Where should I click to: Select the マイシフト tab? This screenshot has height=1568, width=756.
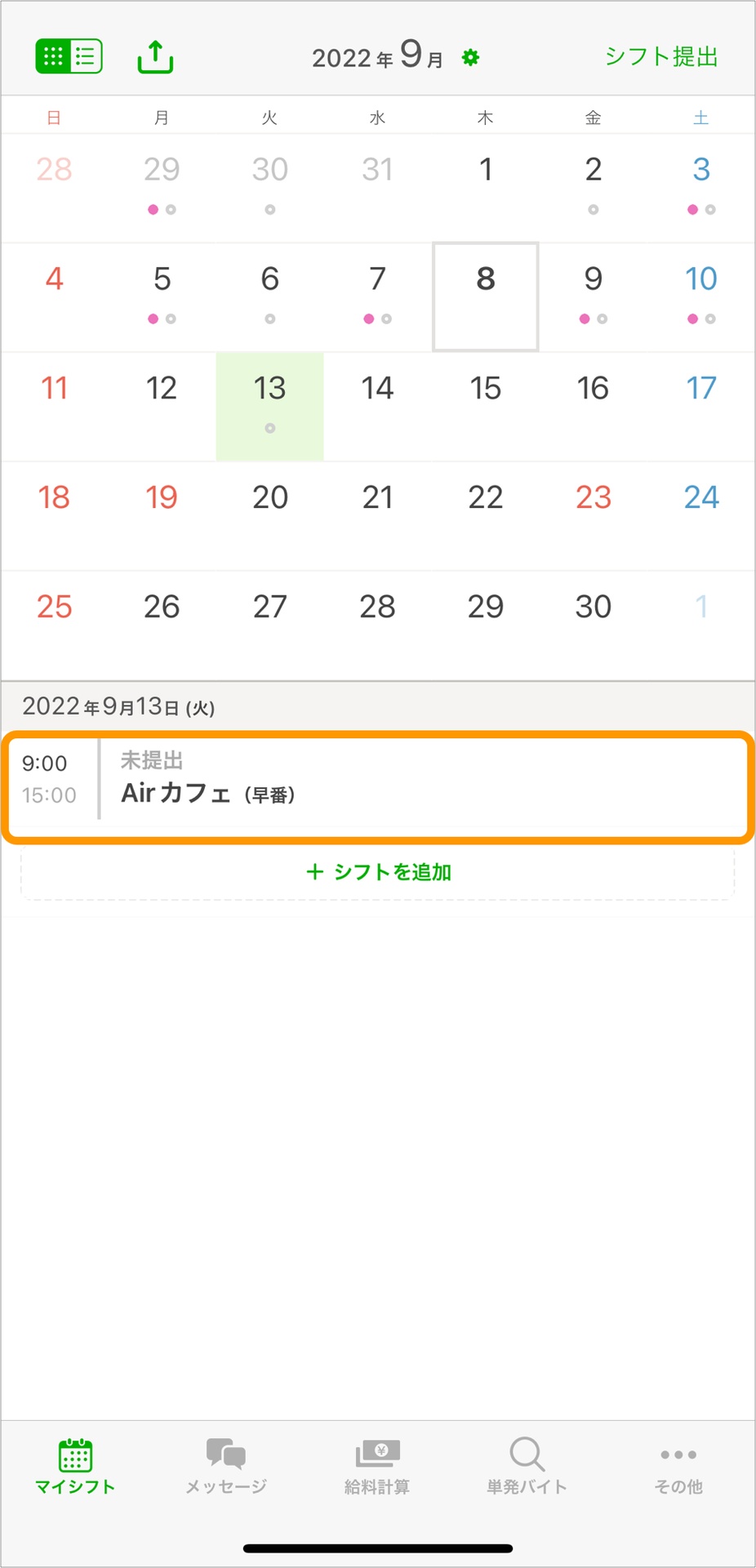click(x=75, y=1466)
